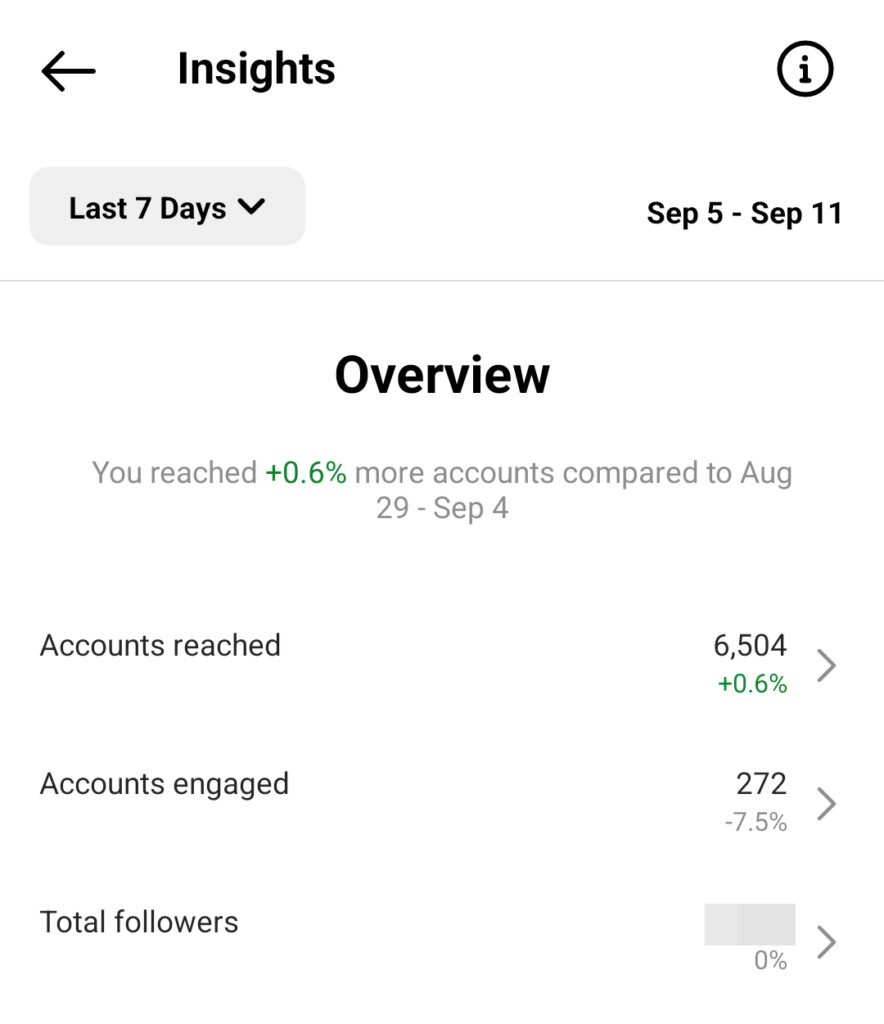
Task: Click the chevron next to Accounts reached
Action: click(828, 664)
